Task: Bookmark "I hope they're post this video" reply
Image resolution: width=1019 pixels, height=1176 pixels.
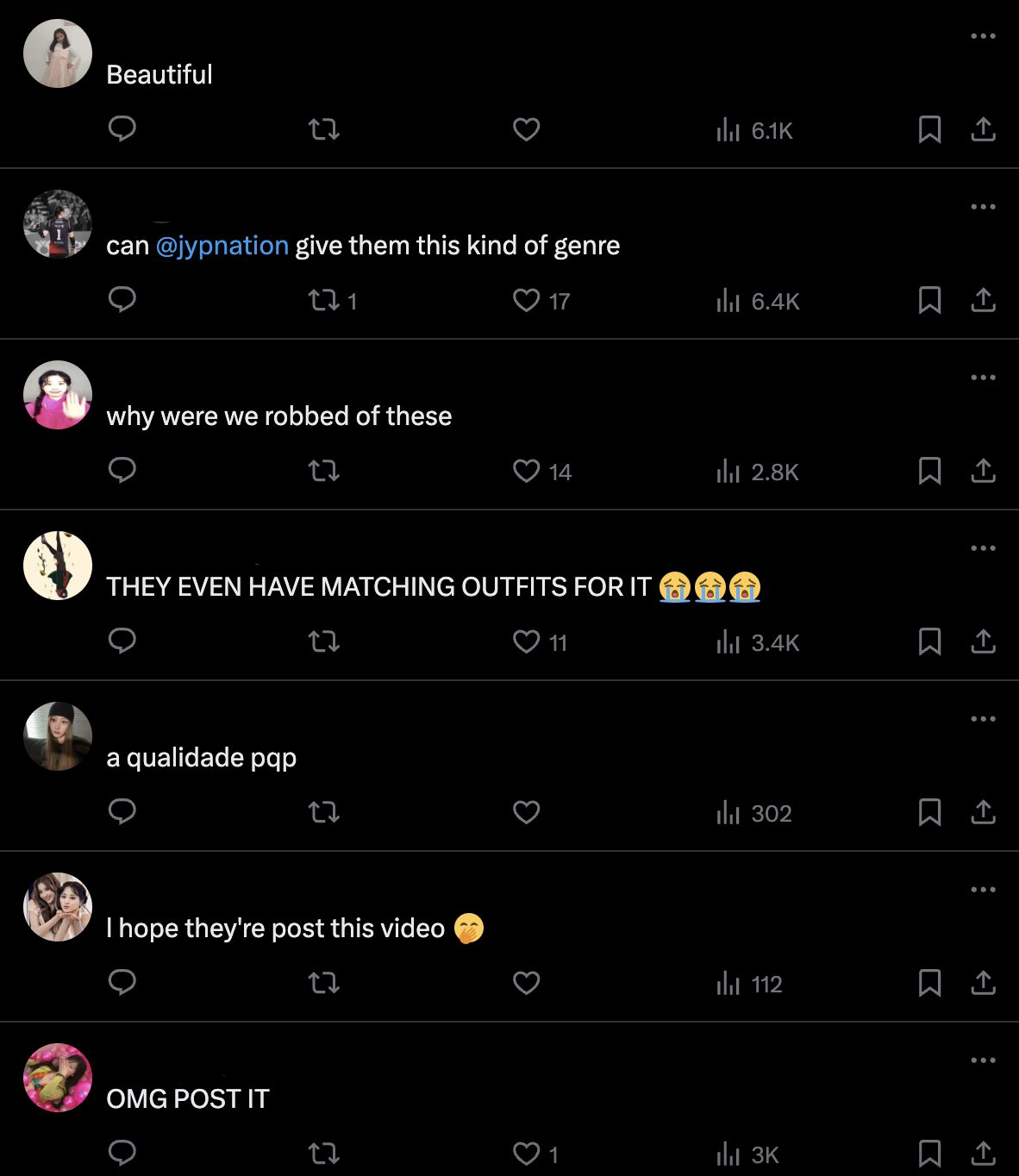Action: [x=929, y=983]
